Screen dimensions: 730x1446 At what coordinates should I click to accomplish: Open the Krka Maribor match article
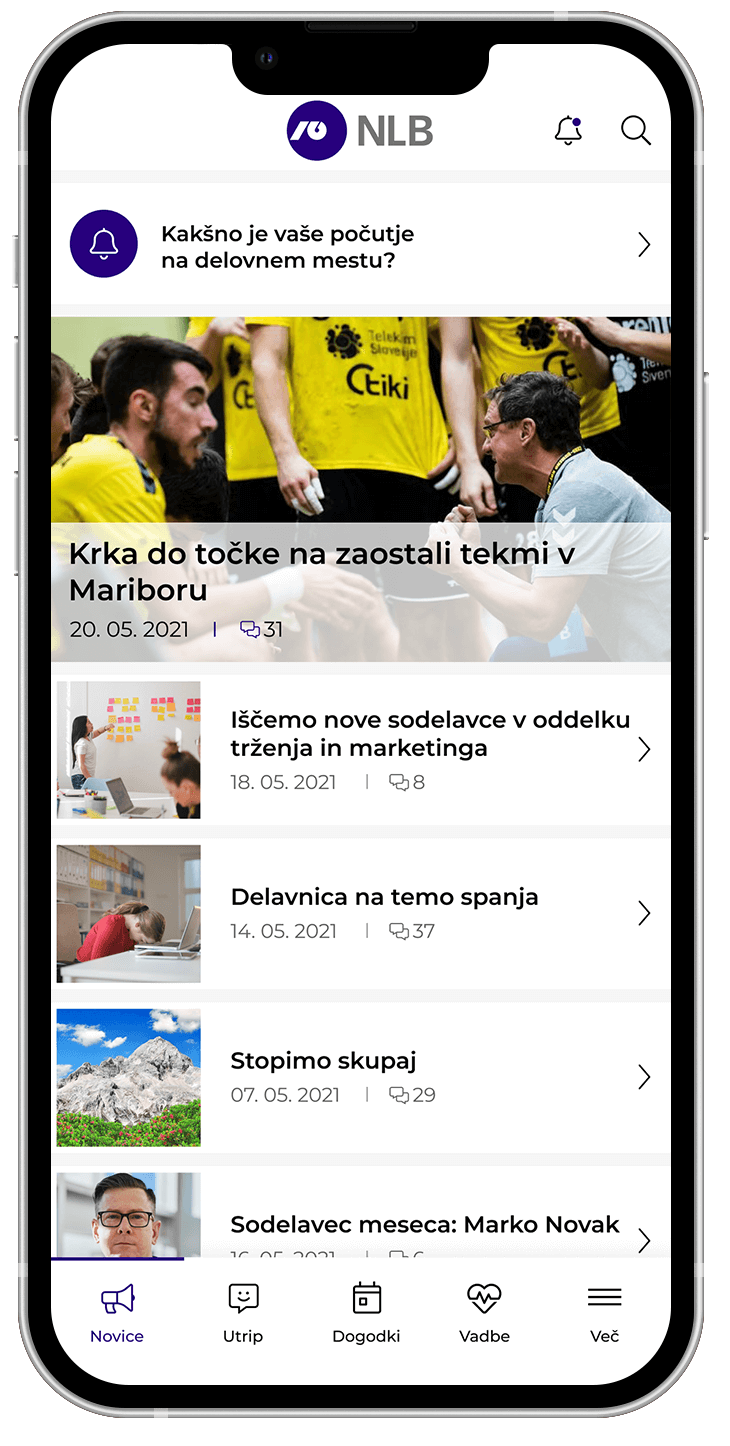[x=360, y=490]
